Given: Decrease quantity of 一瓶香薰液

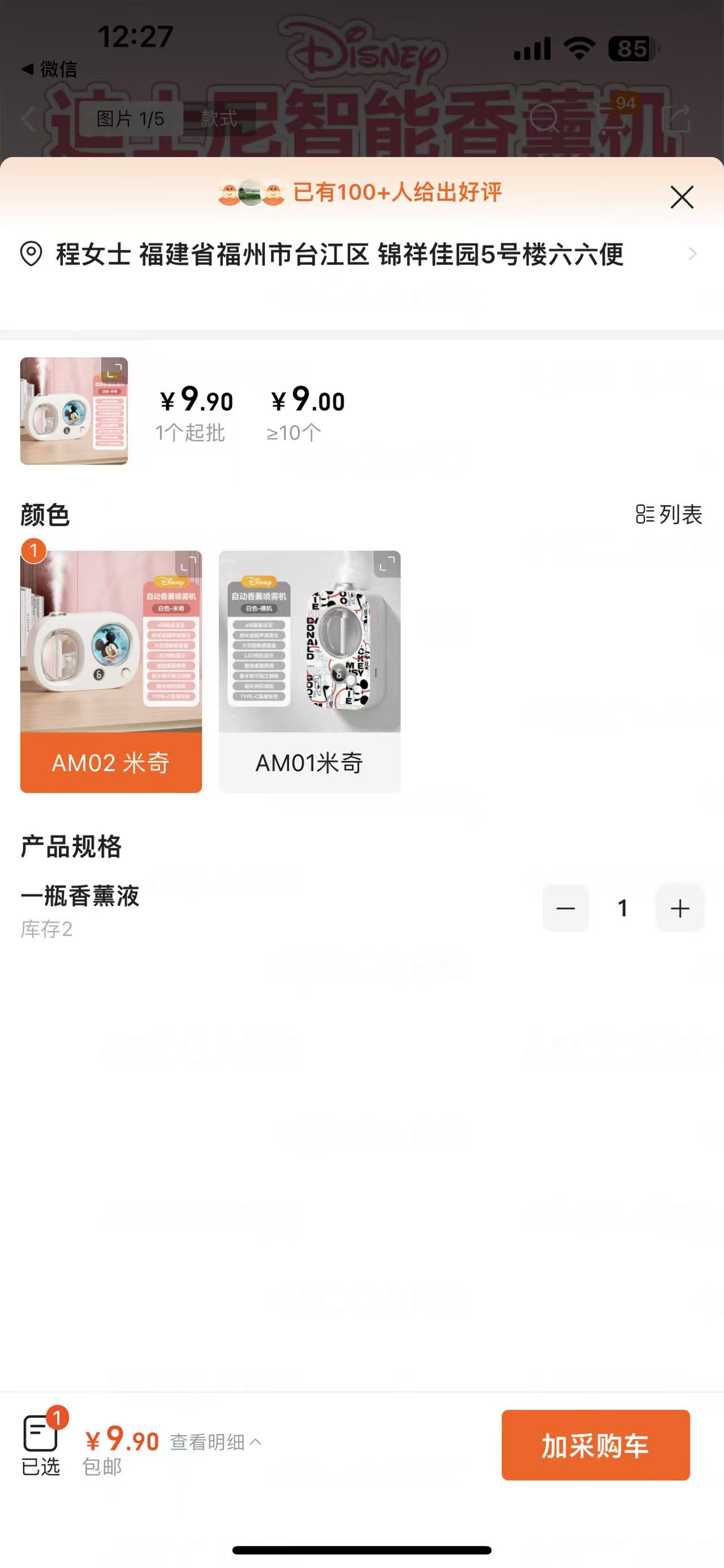Looking at the screenshot, I should [566, 908].
